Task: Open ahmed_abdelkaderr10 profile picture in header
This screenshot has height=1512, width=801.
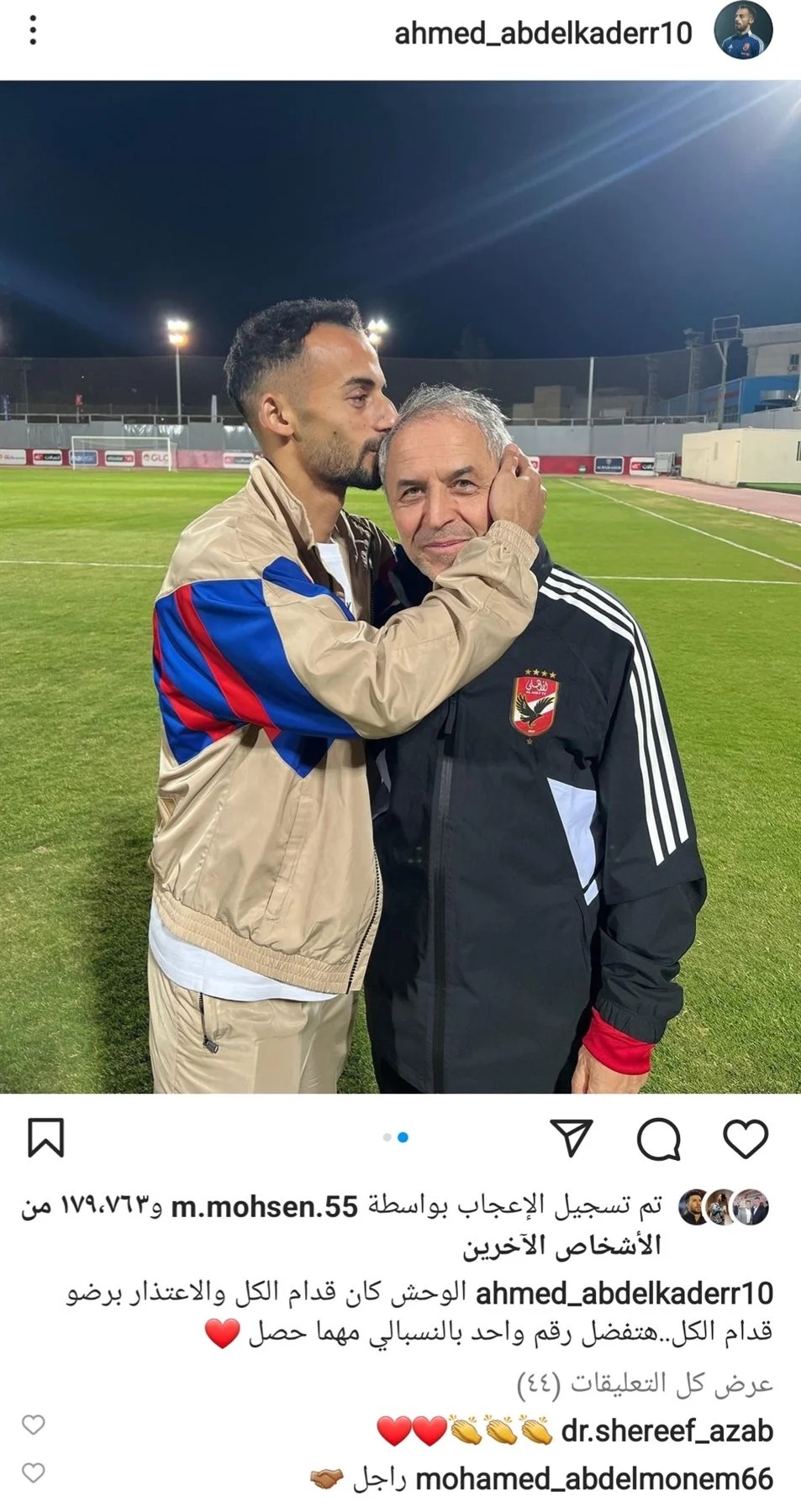Action: tap(743, 31)
